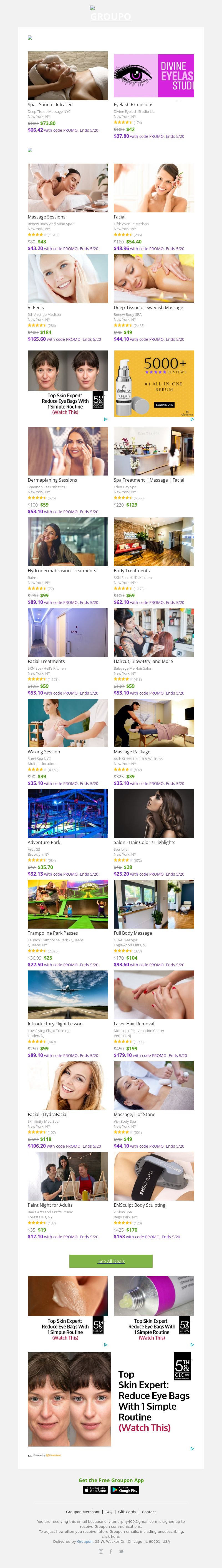
Task: Open the Introductory Flight Lesson deal
Action: (68, 995)
